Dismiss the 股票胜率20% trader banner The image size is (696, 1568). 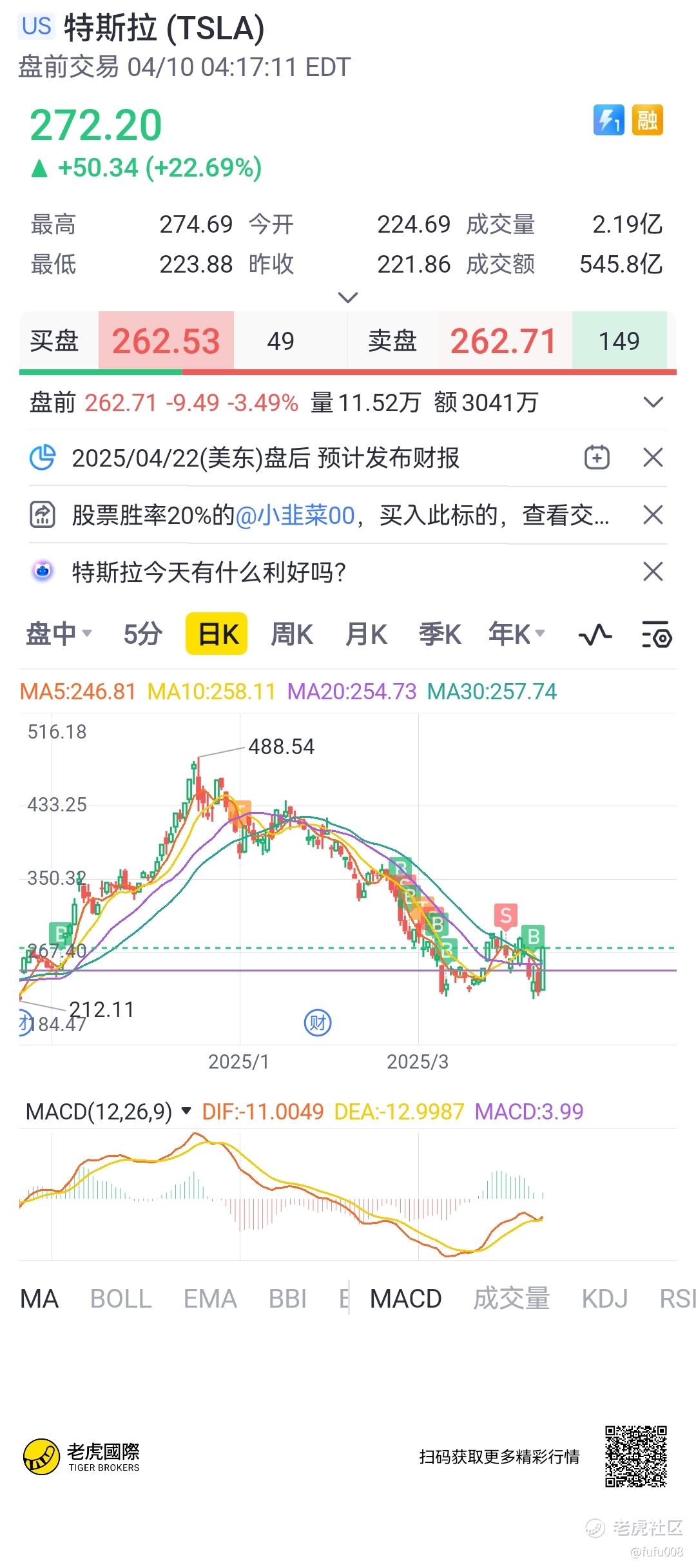point(653,515)
